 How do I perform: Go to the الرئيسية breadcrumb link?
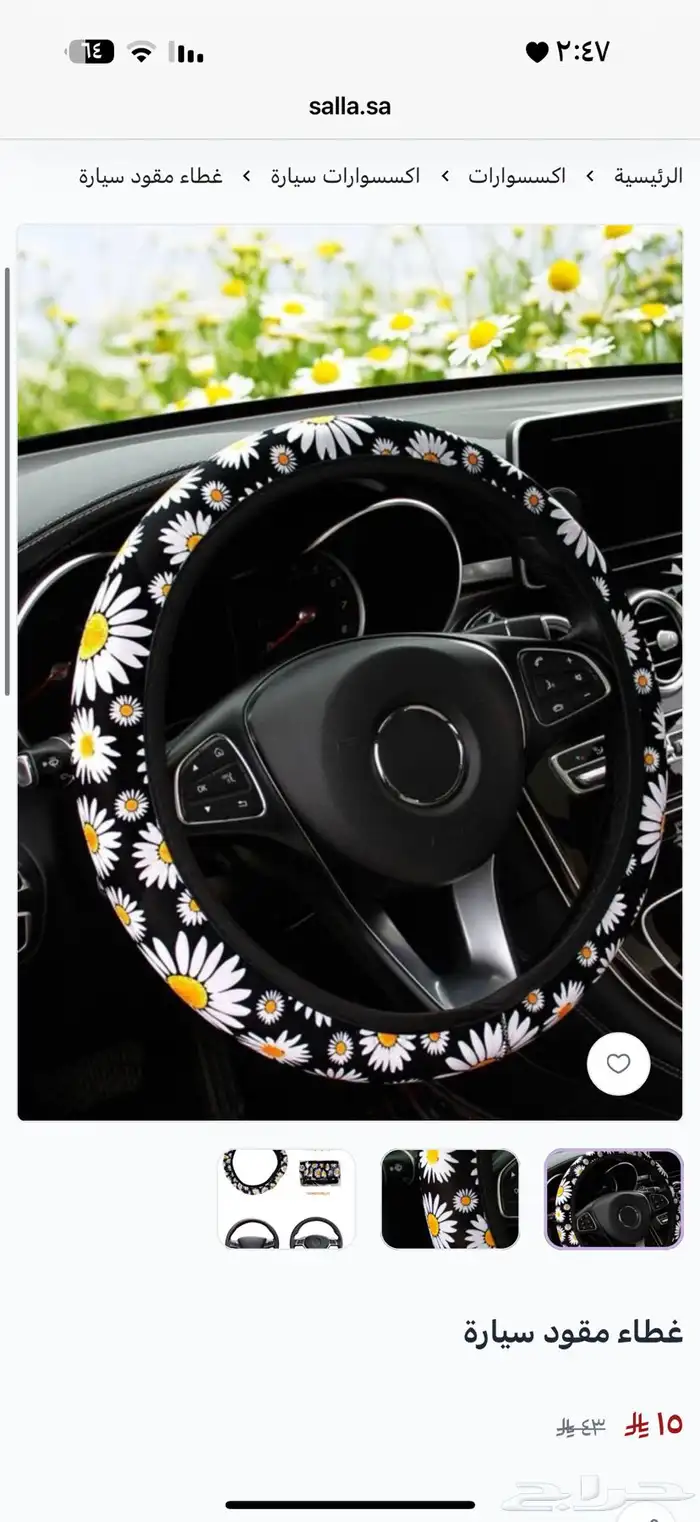coord(648,176)
